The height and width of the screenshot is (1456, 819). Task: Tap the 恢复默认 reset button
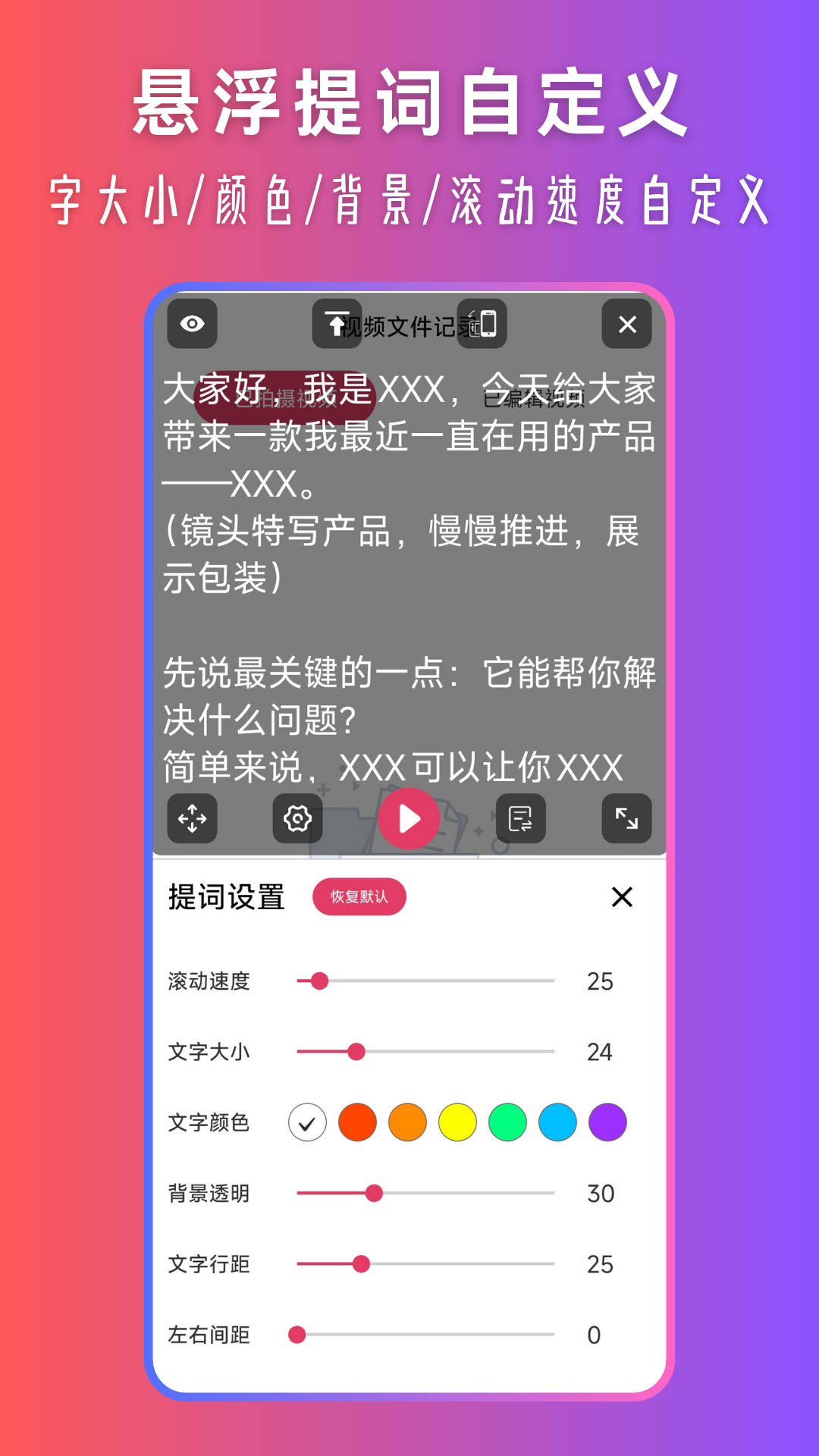tap(359, 896)
